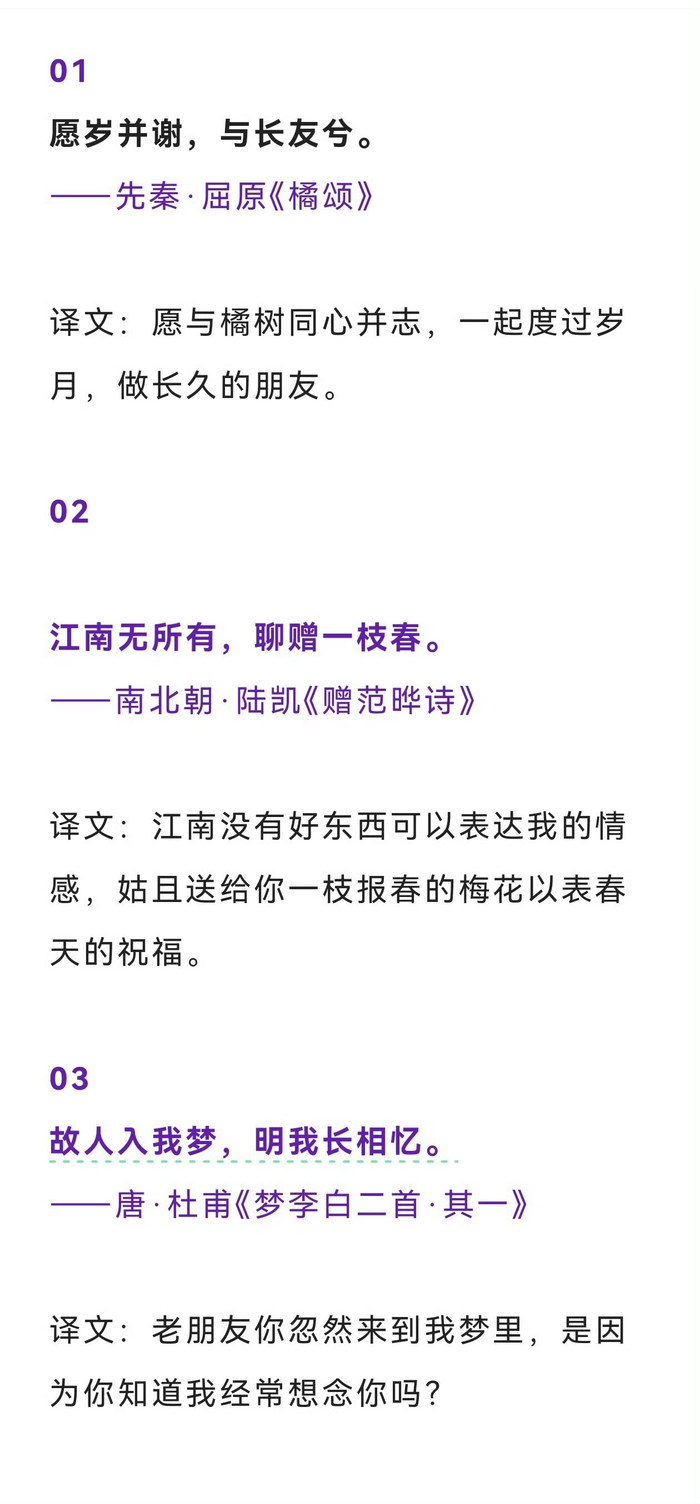Open the underlined verse 故人入我梦，明我长相忆
The image size is (700, 1504).
(x=254, y=1142)
